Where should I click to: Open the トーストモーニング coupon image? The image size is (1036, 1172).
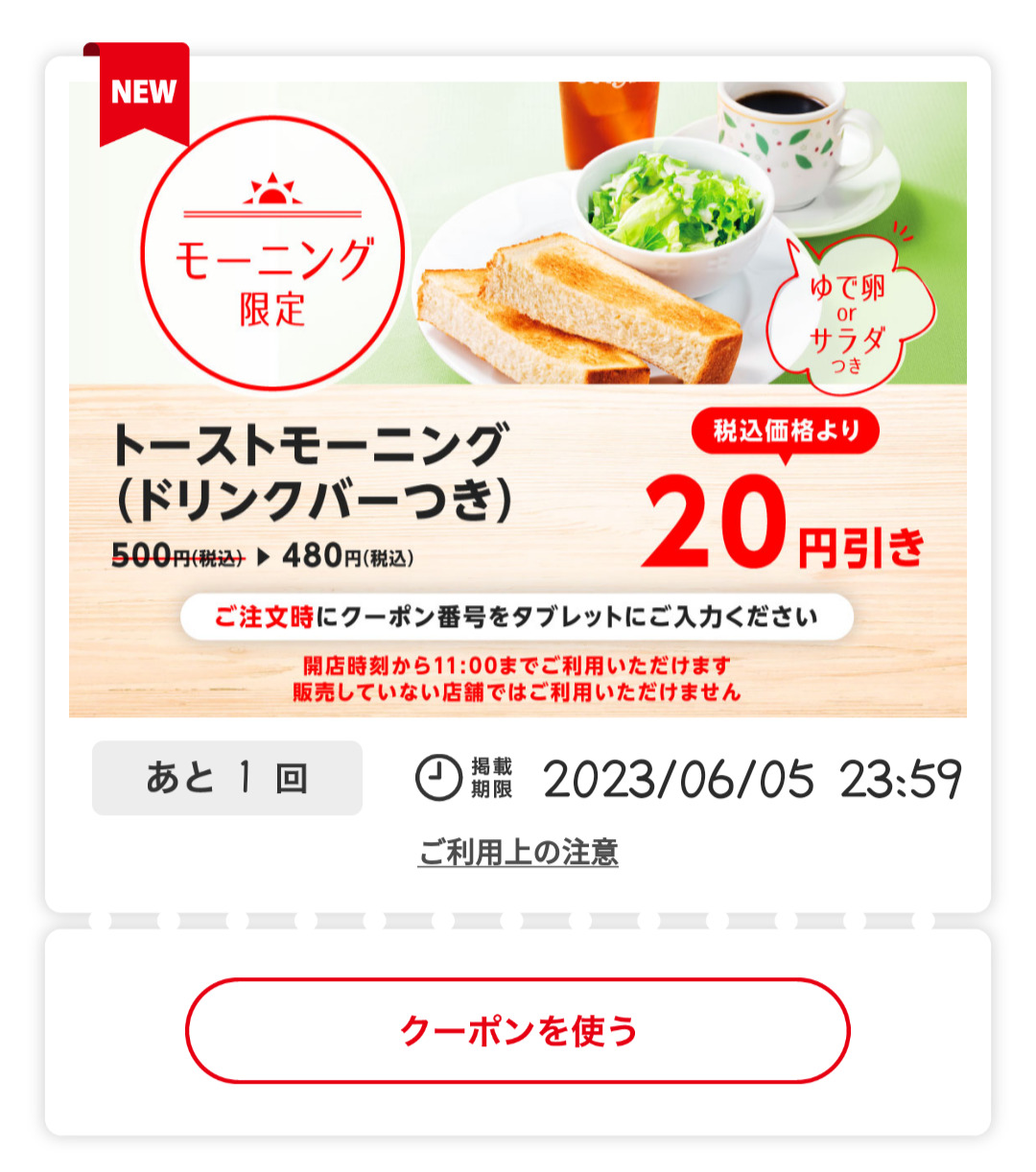coord(517,398)
